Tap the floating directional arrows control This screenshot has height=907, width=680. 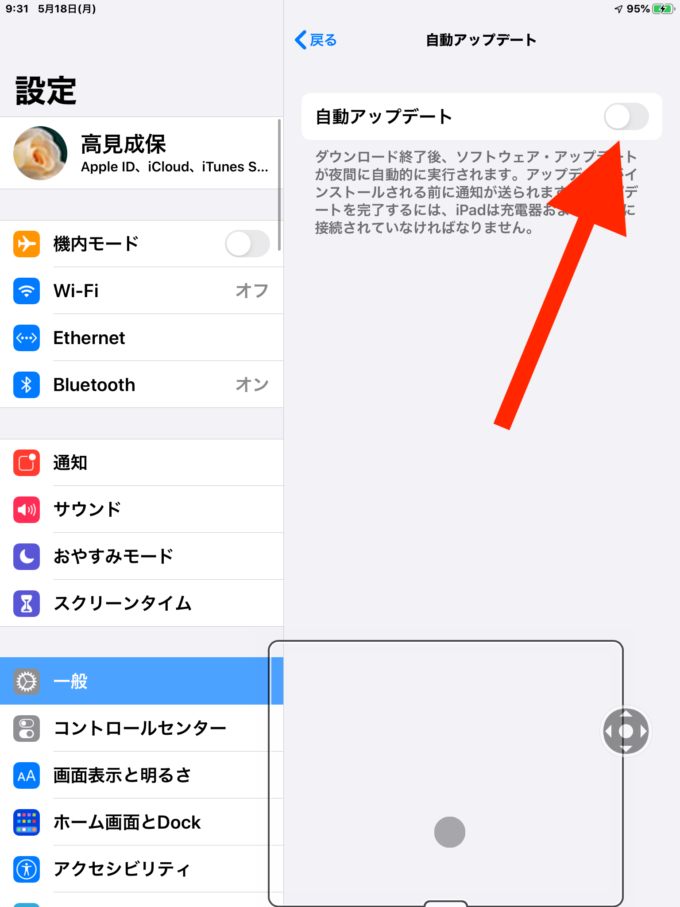coord(626,731)
